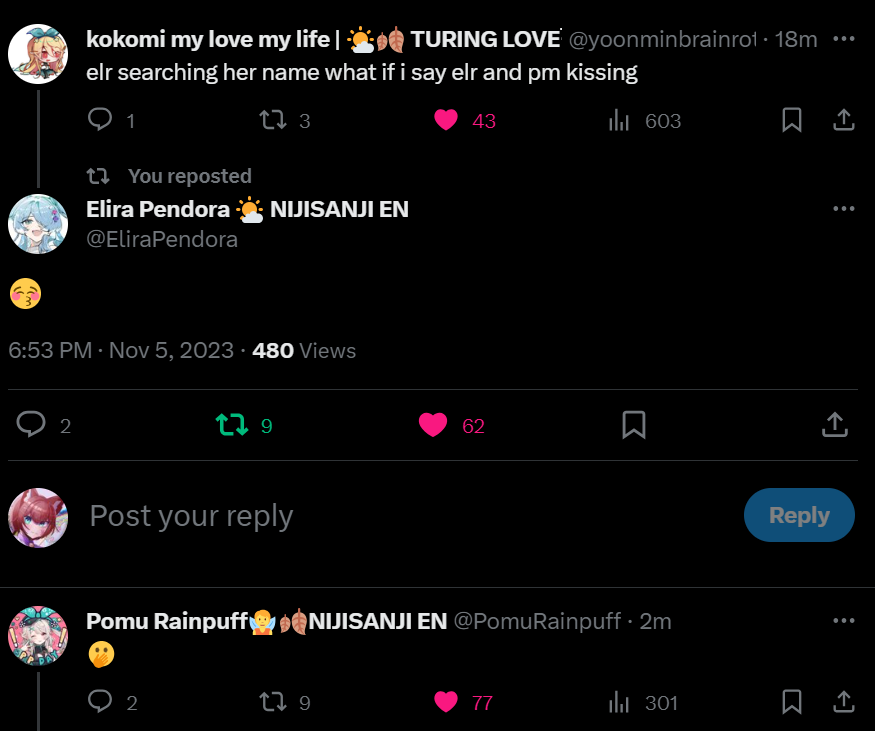The height and width of the screenshot is (731, 875).
Task: Open more options on Elira Pendora's post
Action: click(x=844, y=209)
